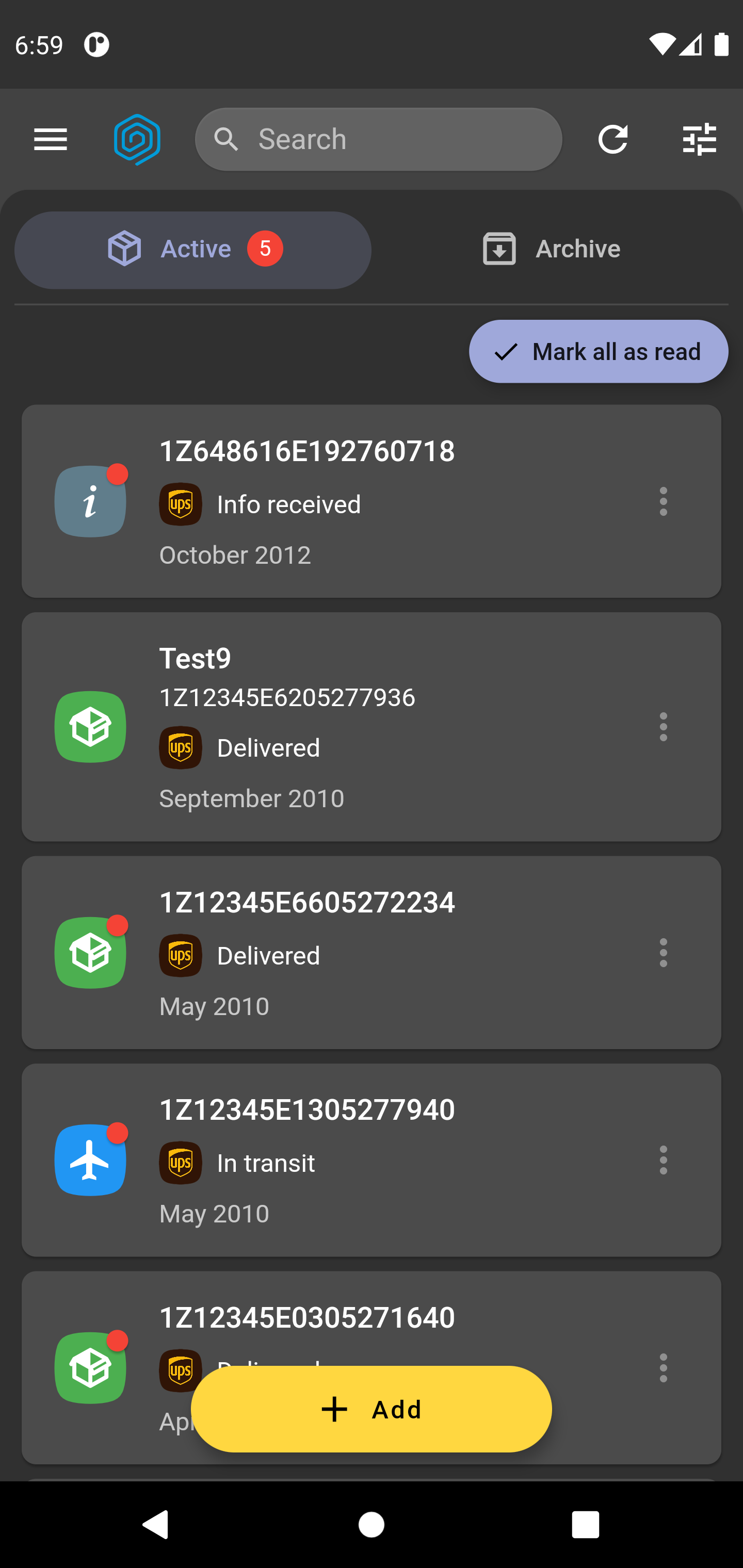Open the Test9 parcel card

tap(365, 726)
